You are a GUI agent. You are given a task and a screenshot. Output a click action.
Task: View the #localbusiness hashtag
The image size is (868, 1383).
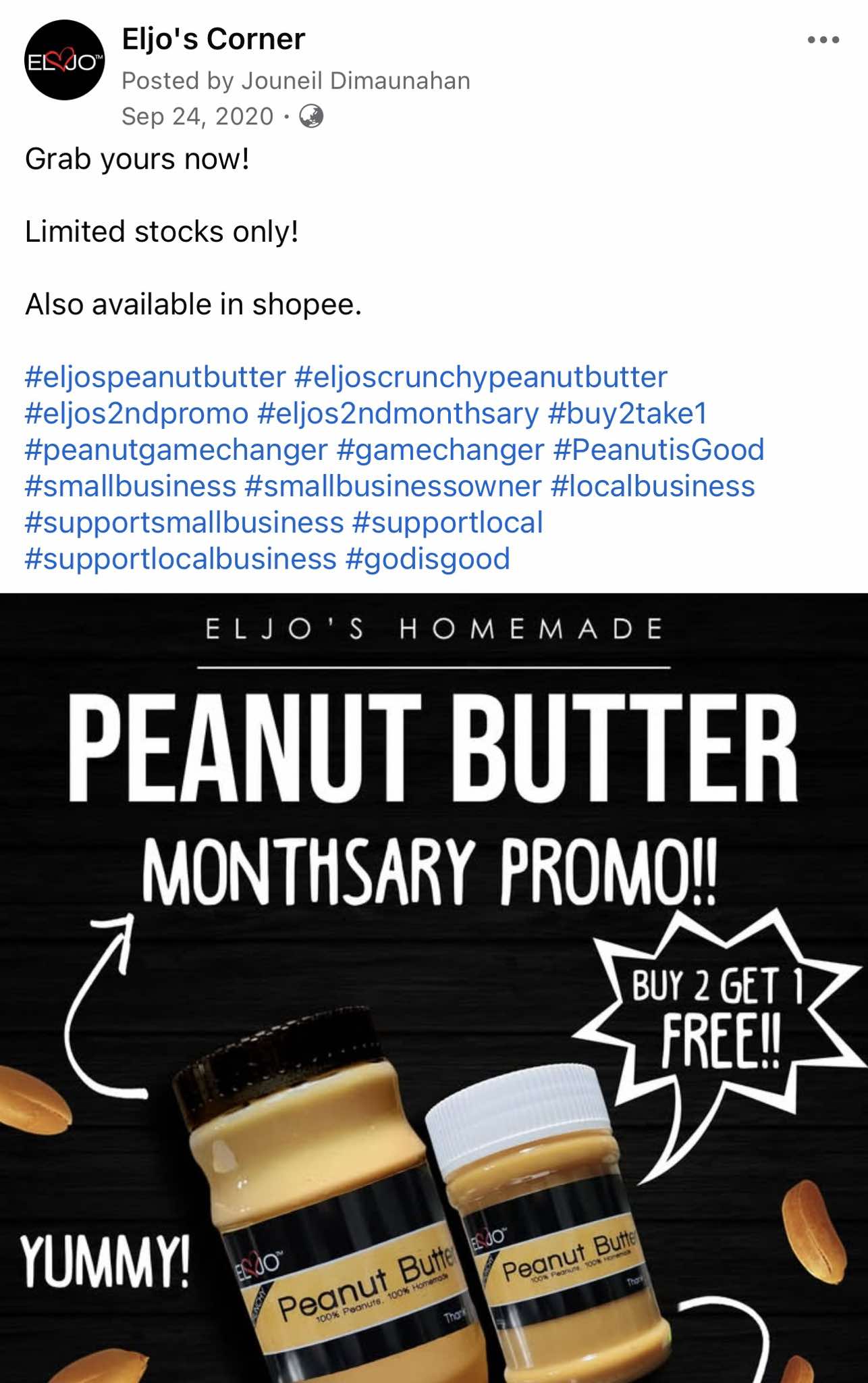[x=653, y=487]
